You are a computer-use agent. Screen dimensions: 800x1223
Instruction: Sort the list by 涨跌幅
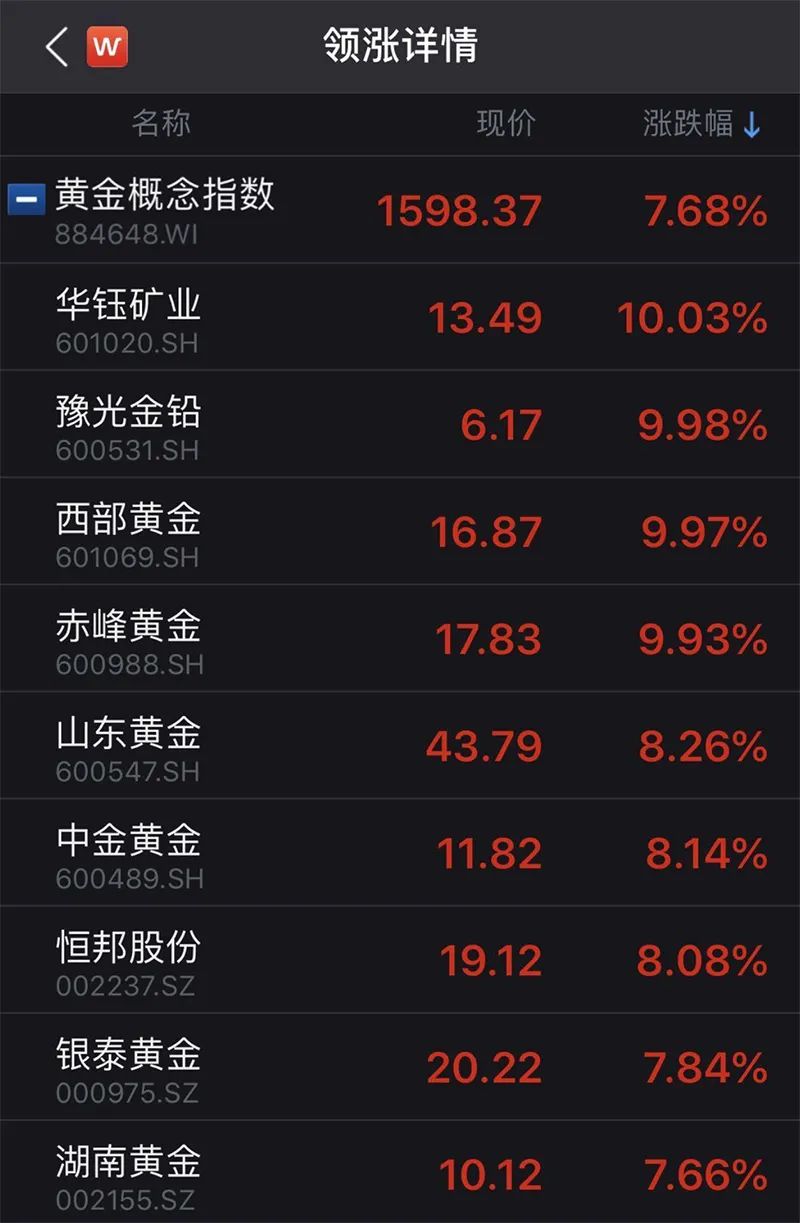pyautogui.click(x=701, y=124)
